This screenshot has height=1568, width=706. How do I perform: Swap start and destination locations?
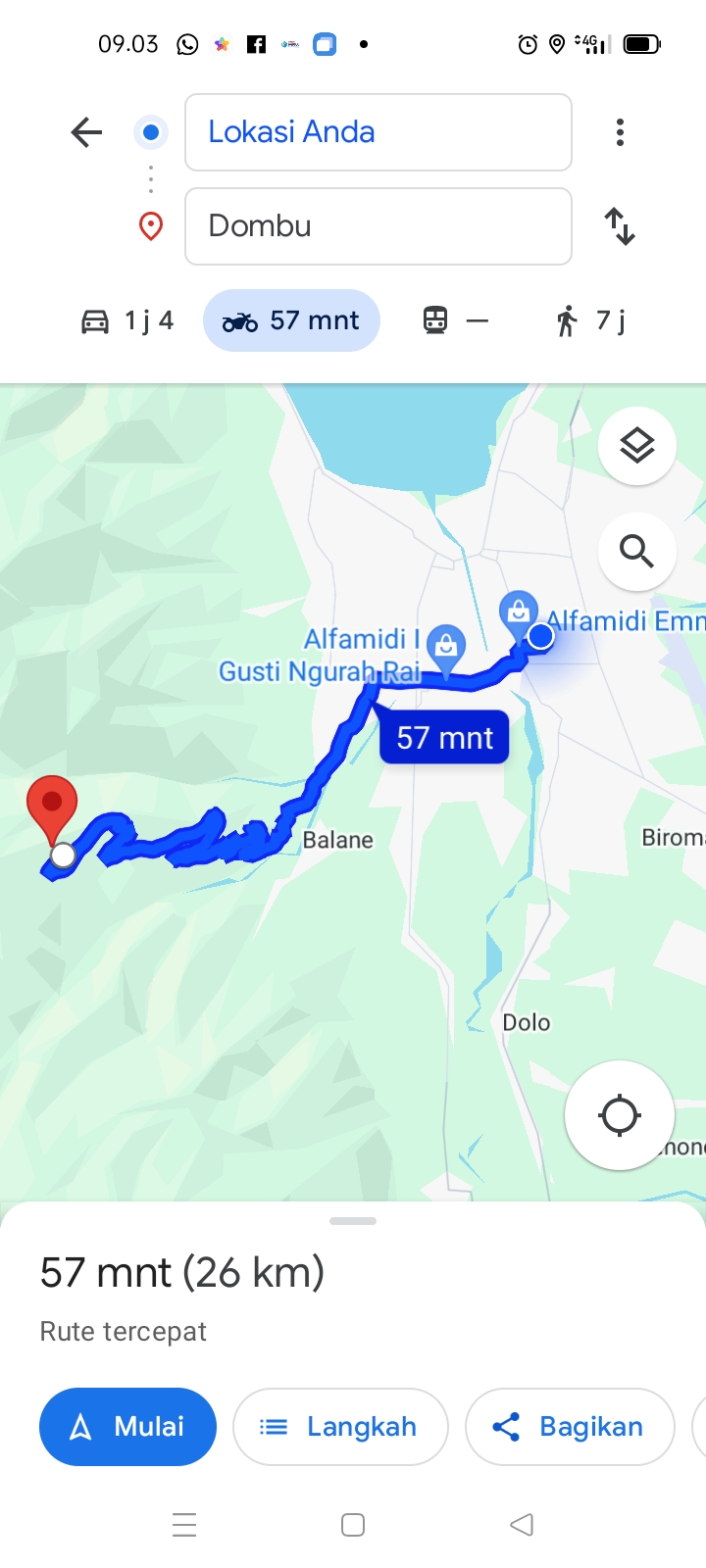coord(620,226)
